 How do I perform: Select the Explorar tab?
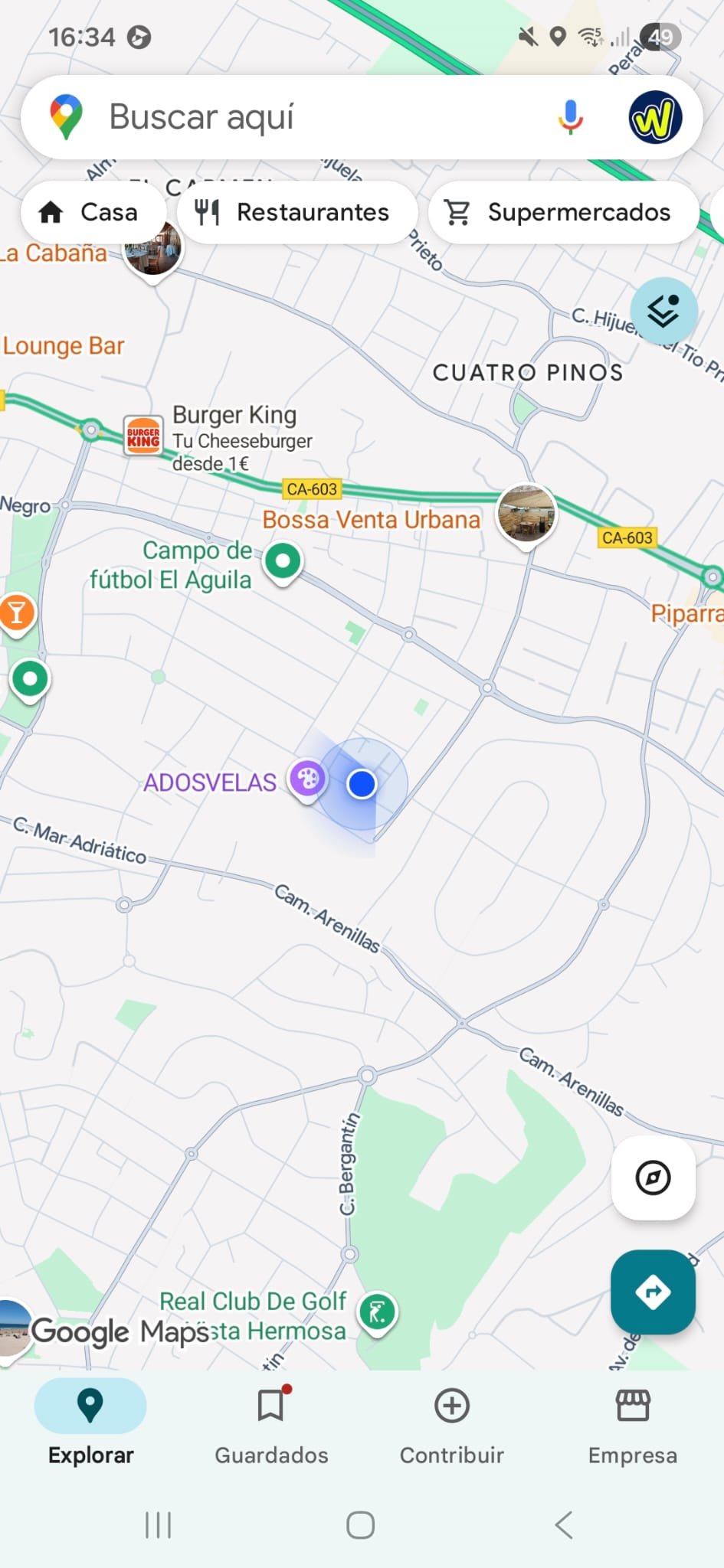pyautogui.click(x=90, y=1426)
